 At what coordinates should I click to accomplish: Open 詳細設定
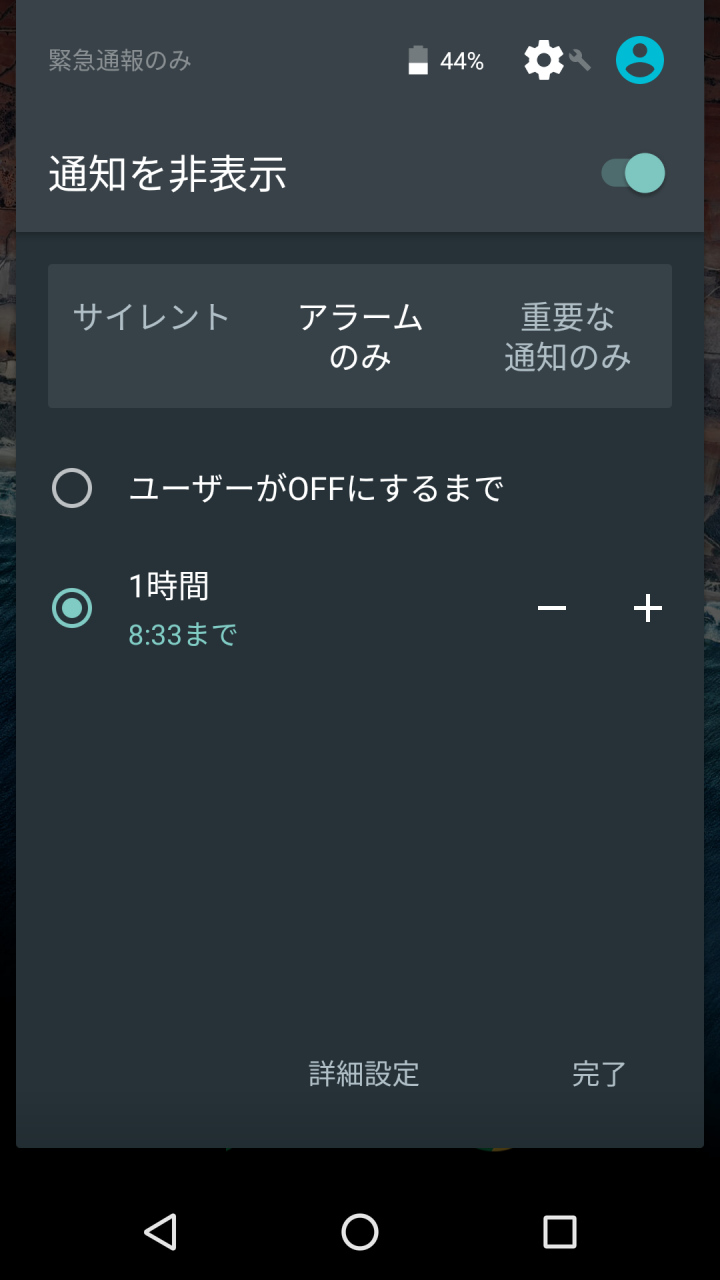click(364, 1074)
